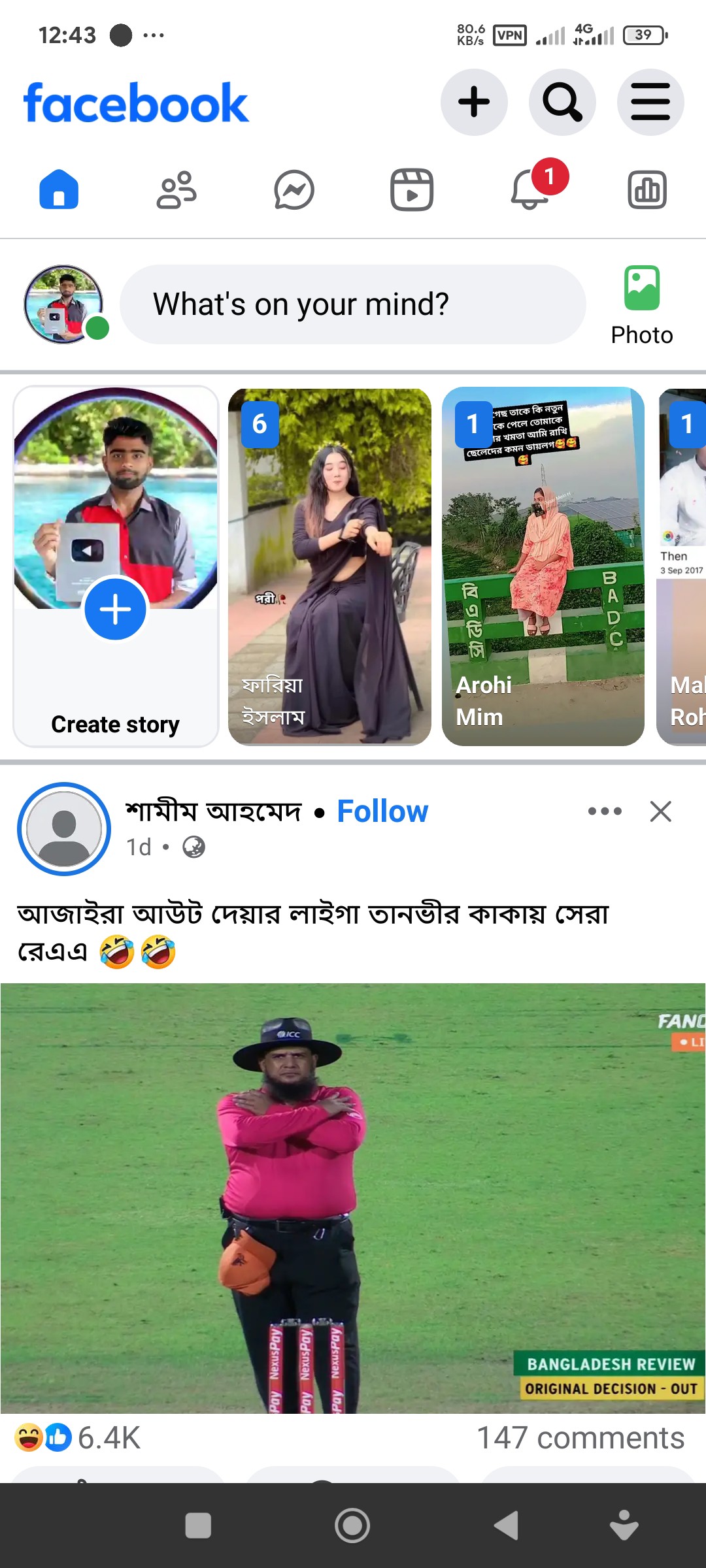Screen dimensions: 706x1568
Task: Open the Friends tab
Action: click(x=176, y=190)
